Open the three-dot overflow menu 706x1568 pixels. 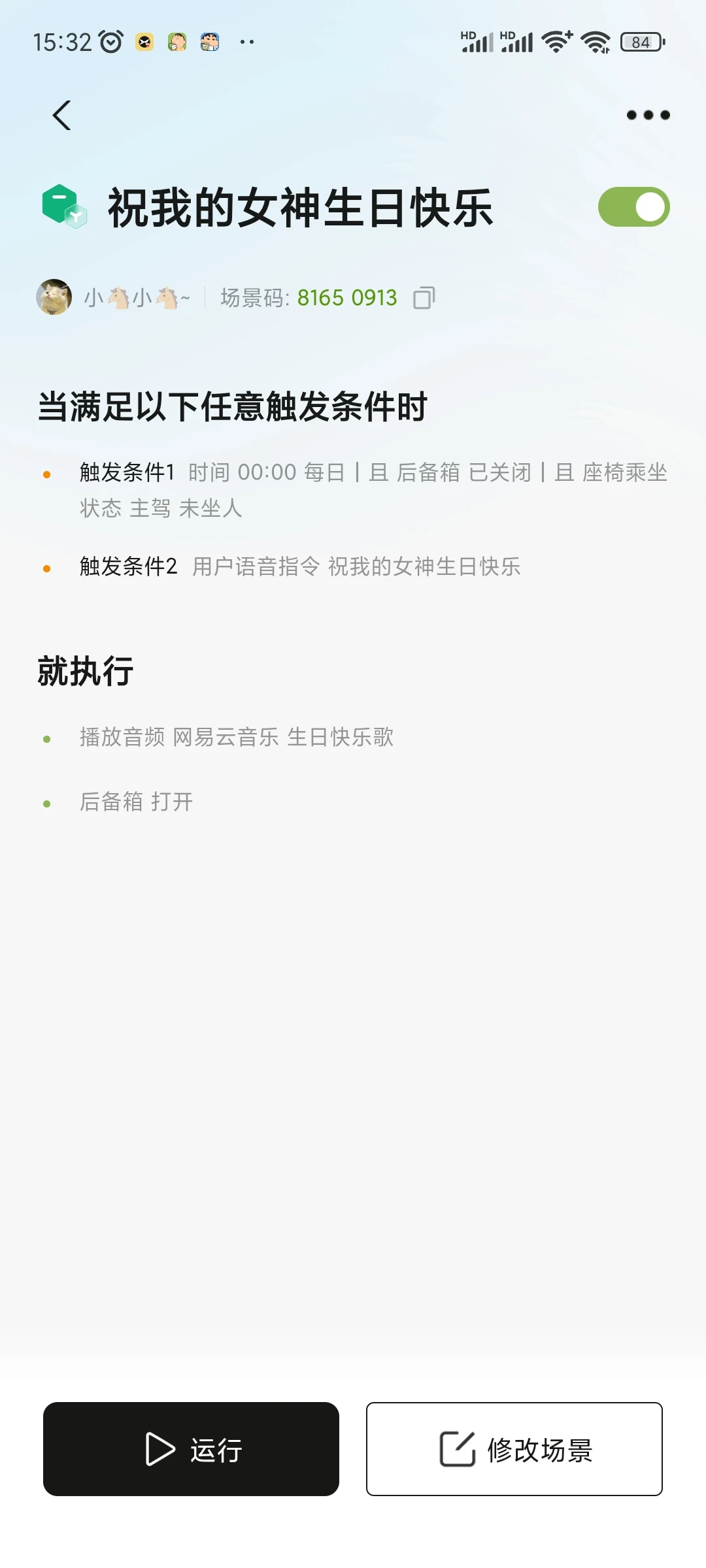click(648, 115)
